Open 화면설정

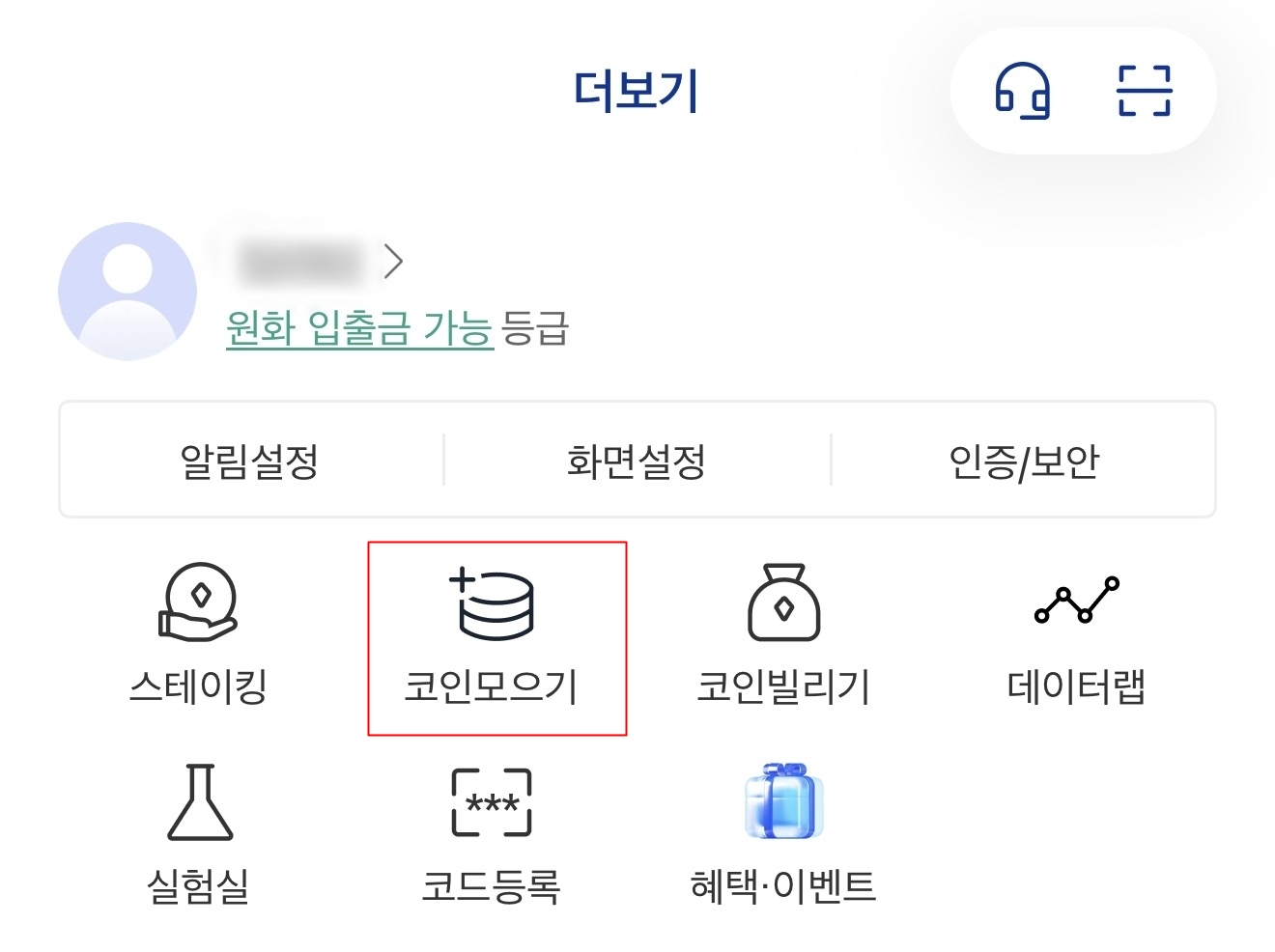pos(637,461)
